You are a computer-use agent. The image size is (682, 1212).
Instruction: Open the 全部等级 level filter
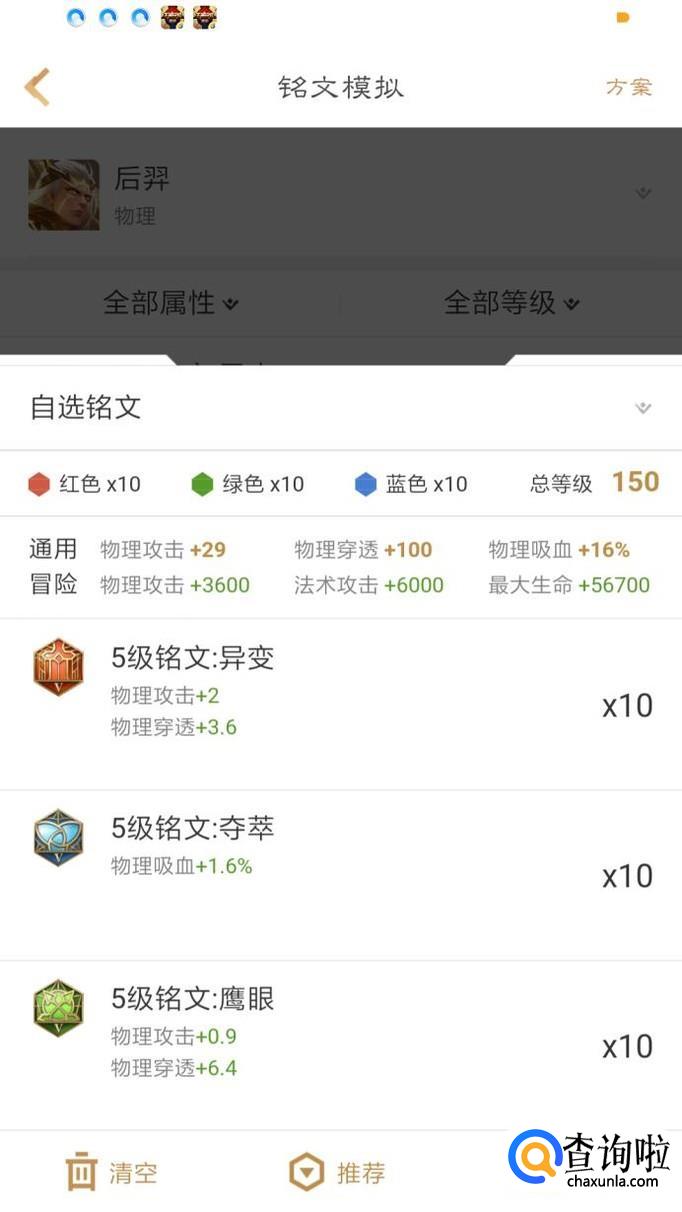[512, 302]
